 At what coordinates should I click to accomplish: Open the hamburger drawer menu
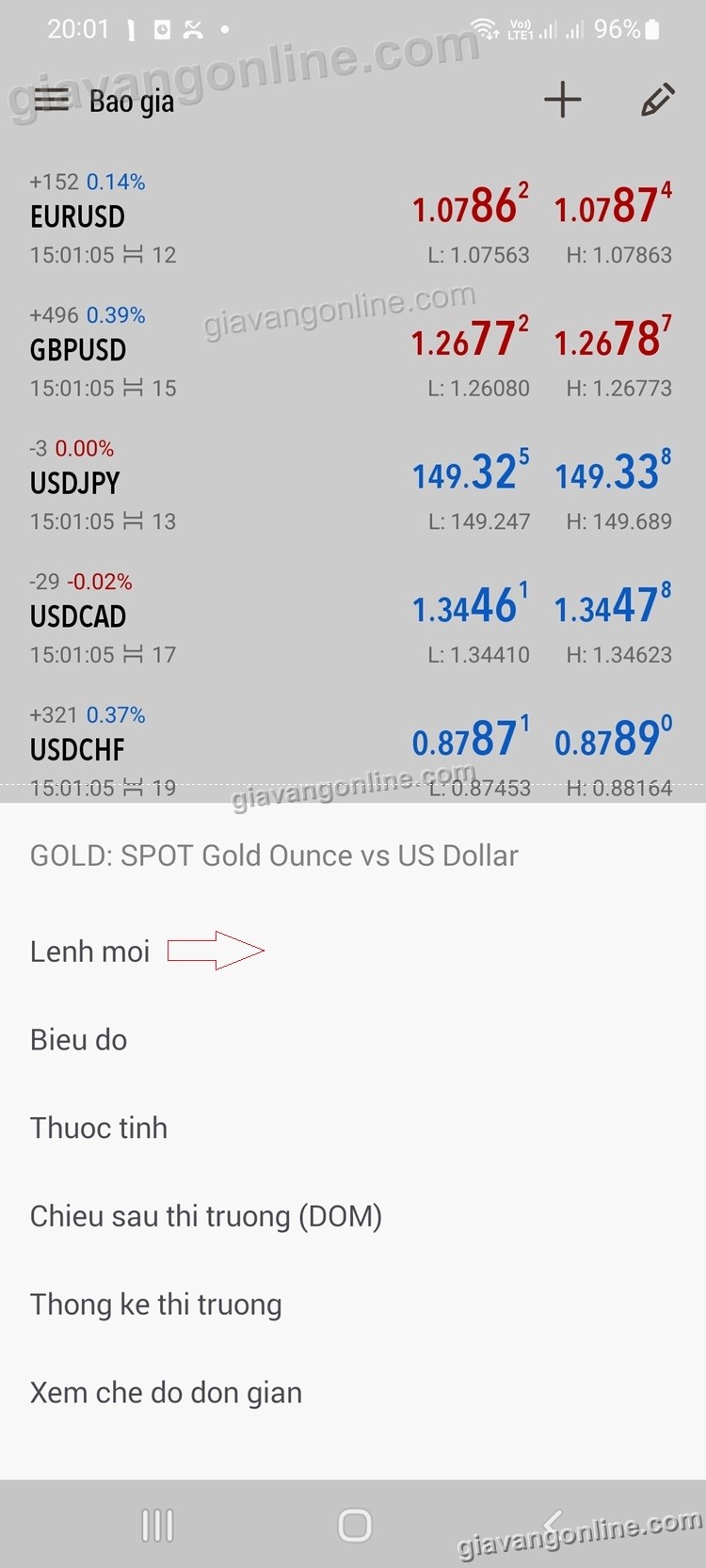pyautogui.click(x=51, y=100)
